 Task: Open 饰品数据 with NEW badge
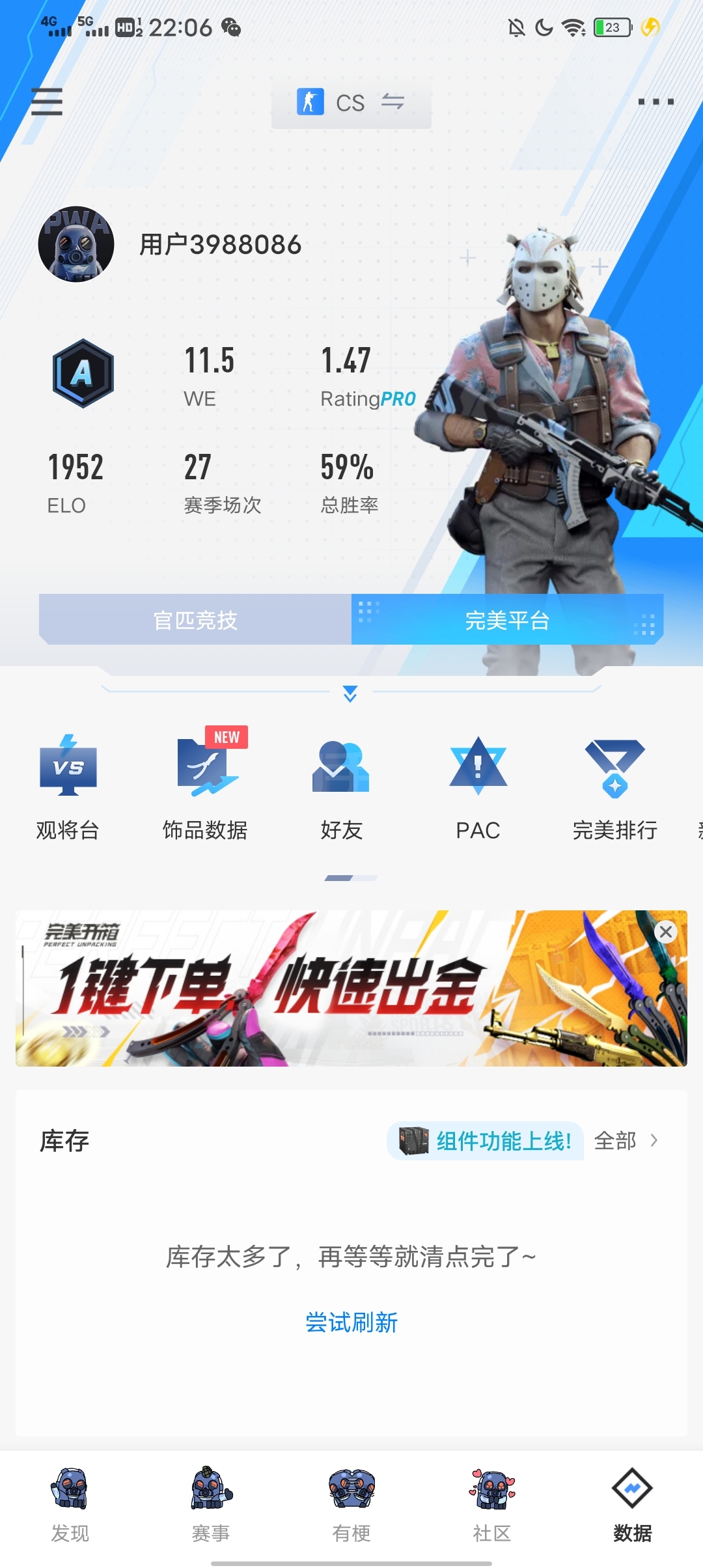tap(205, 787)
